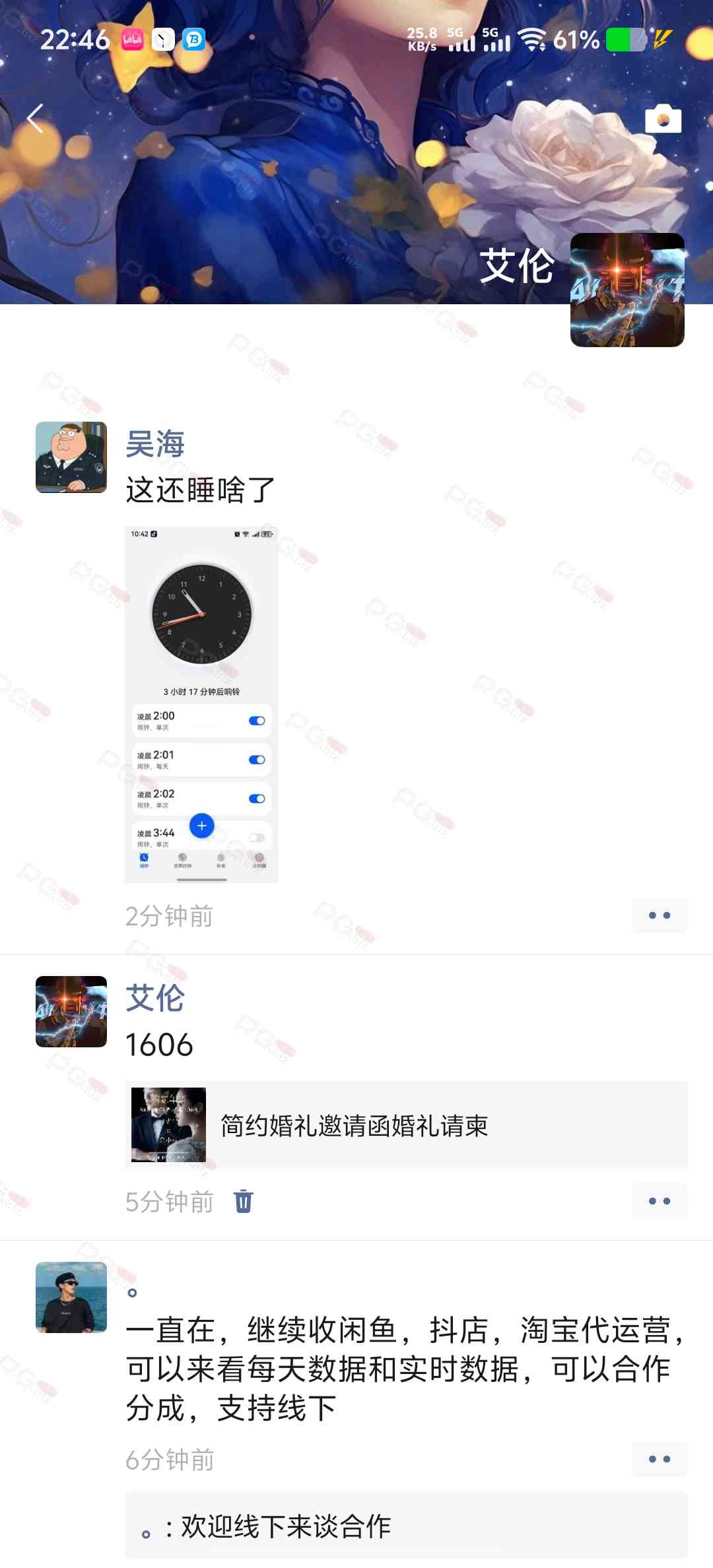Open the 简约婚礼邀请函婚礼请柬 link card
Screen dimensions: 713x1568
(406, 1125)
